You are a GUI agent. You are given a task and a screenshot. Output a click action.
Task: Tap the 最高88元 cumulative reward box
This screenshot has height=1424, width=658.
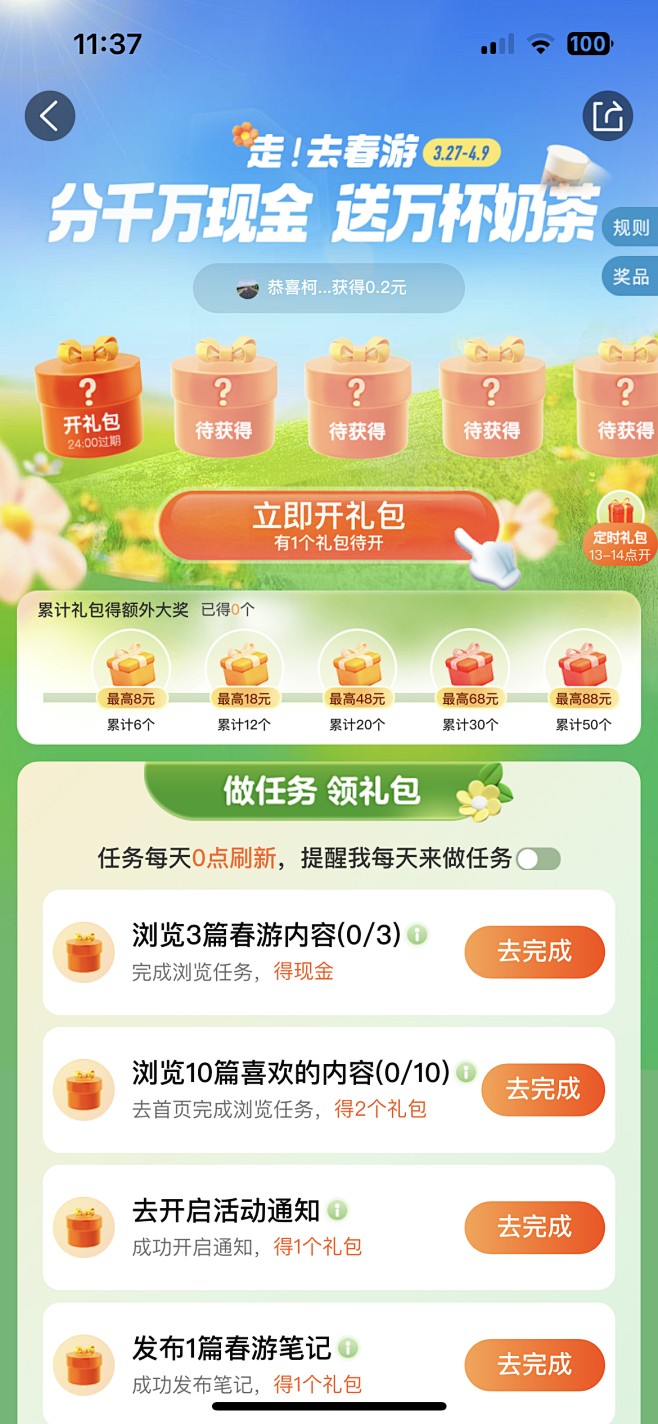[583, 668]
